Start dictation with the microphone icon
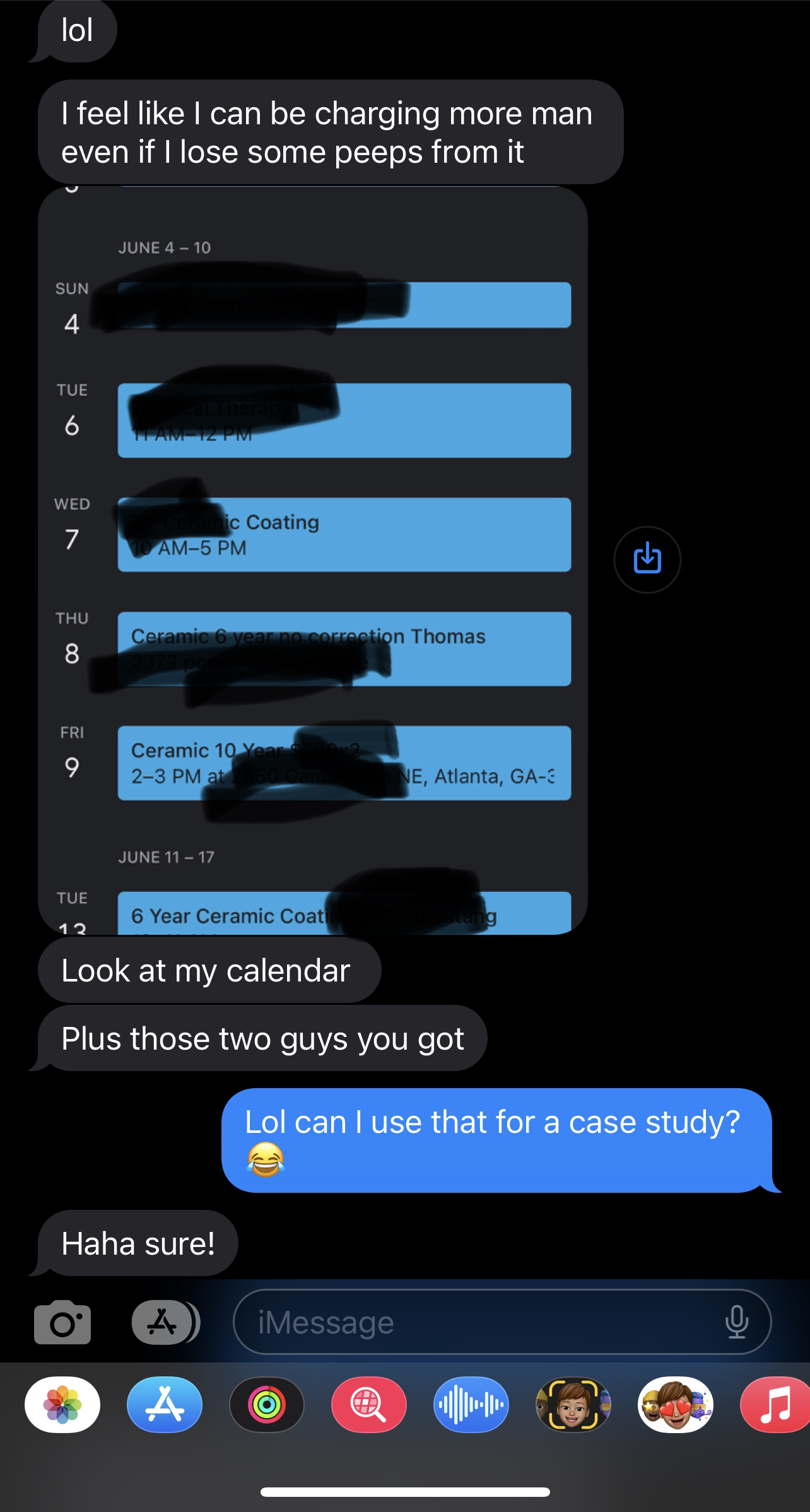The image size is (810, 1512). [x=736, y=1322]
